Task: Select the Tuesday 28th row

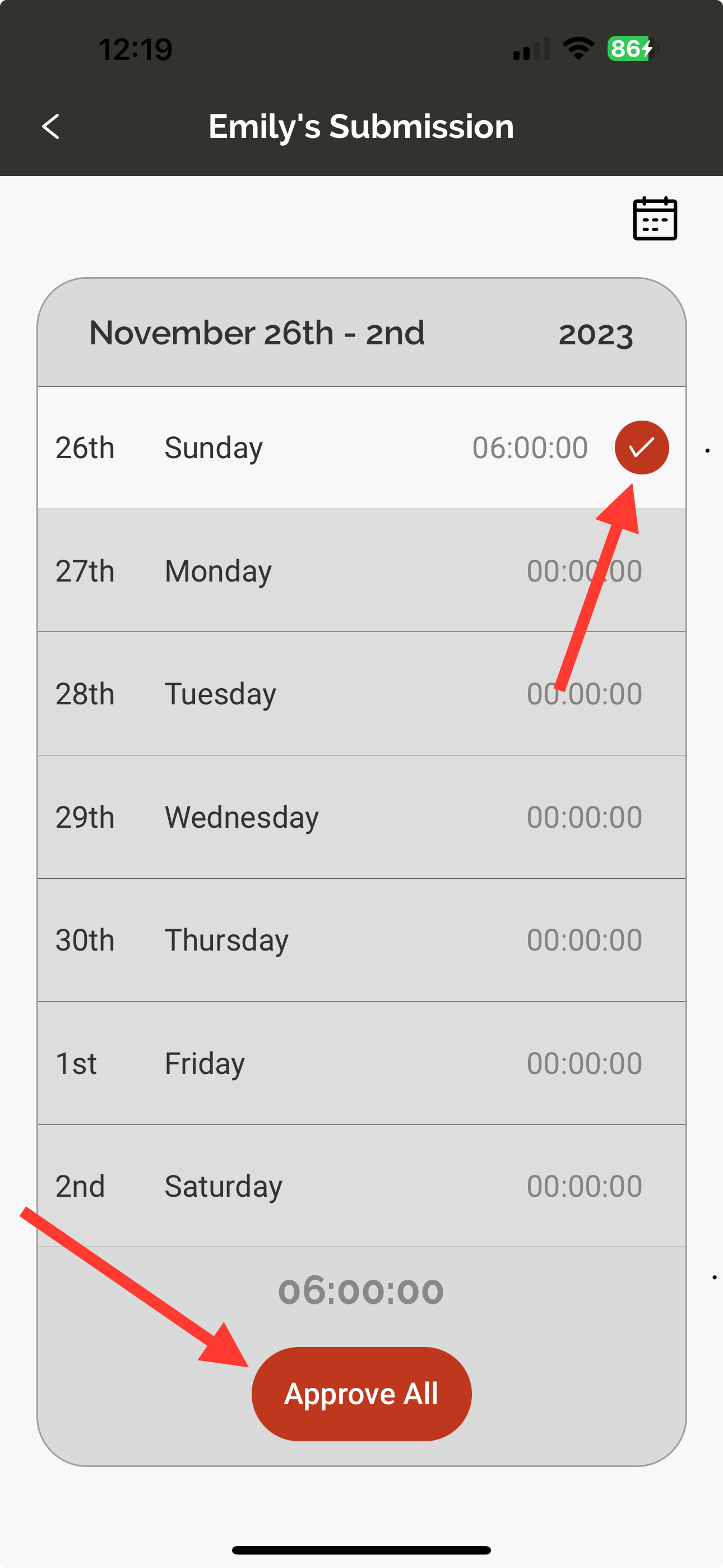Action: click(x=361, y=693)
